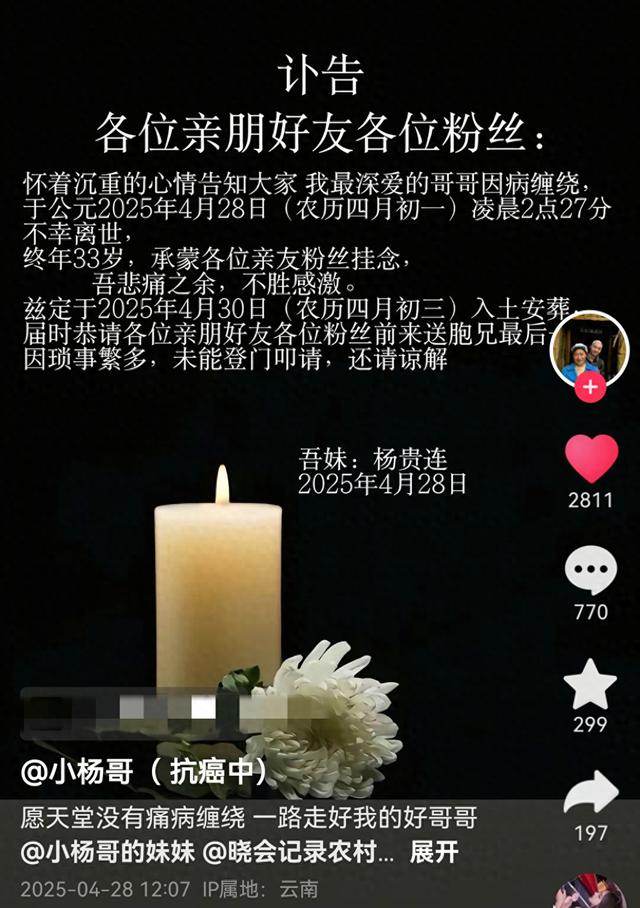Open the comments section
The height and width of the screenshot is (908, 640).
(x=591, y=573)
